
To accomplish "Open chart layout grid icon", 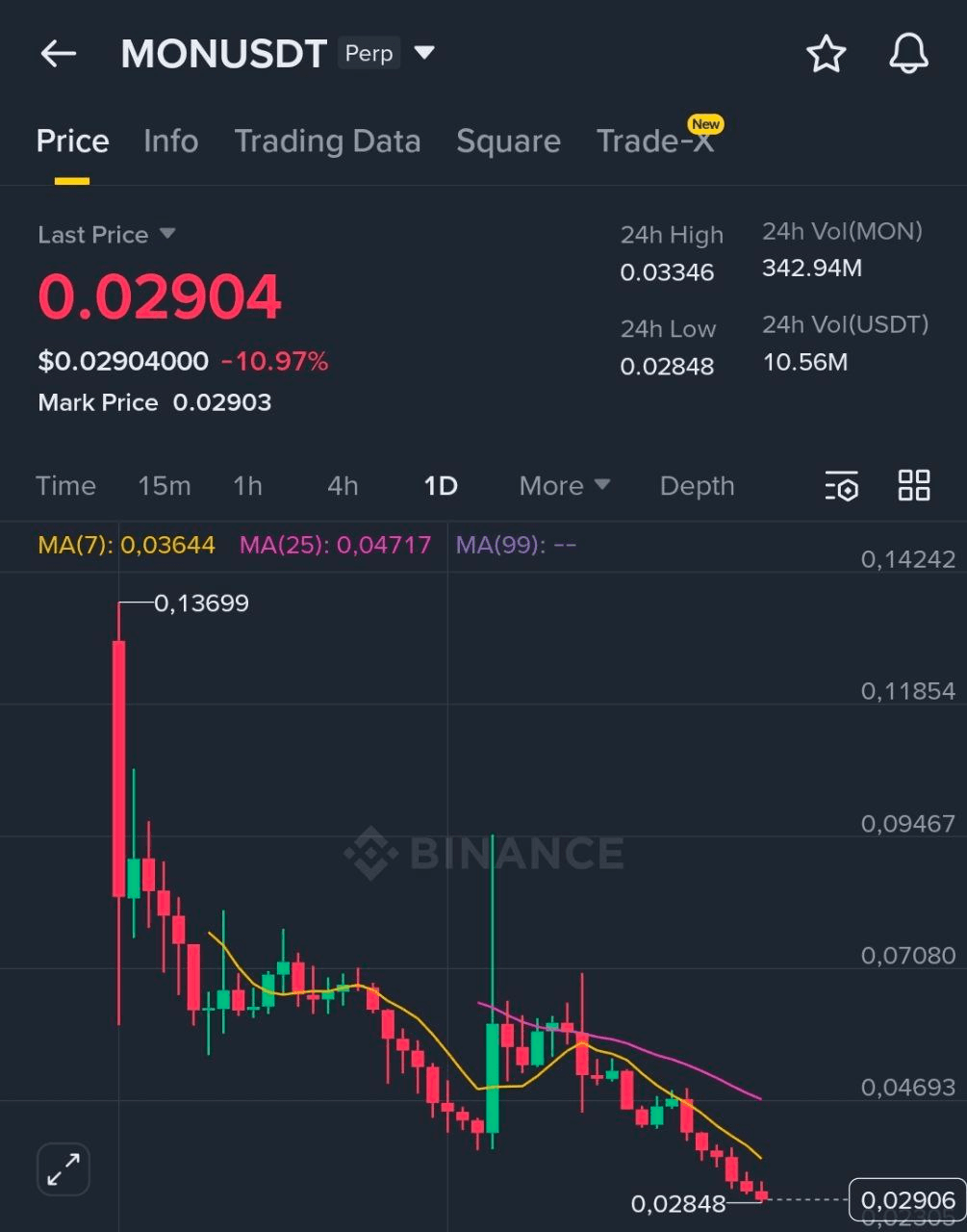I will click(x=913, y=486).
